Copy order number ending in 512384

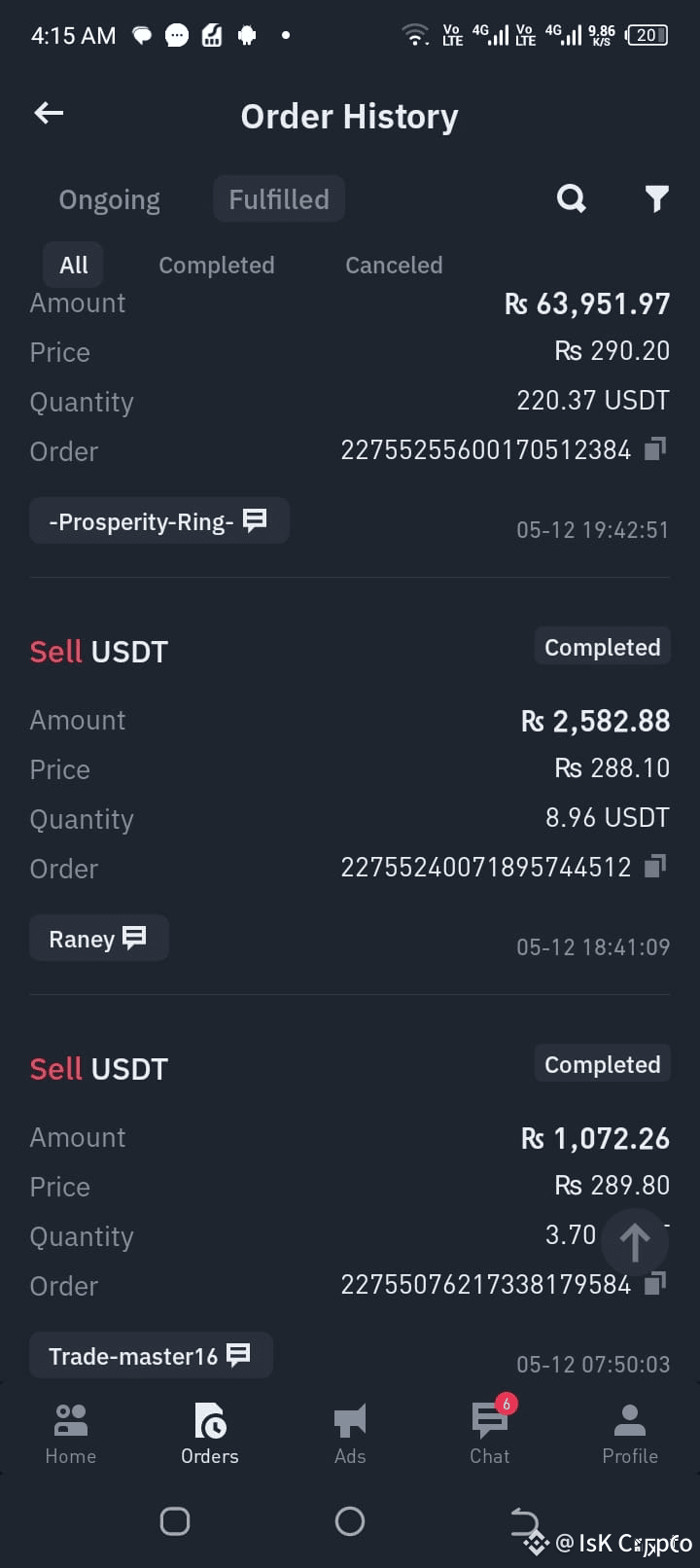tap(656, 449)
